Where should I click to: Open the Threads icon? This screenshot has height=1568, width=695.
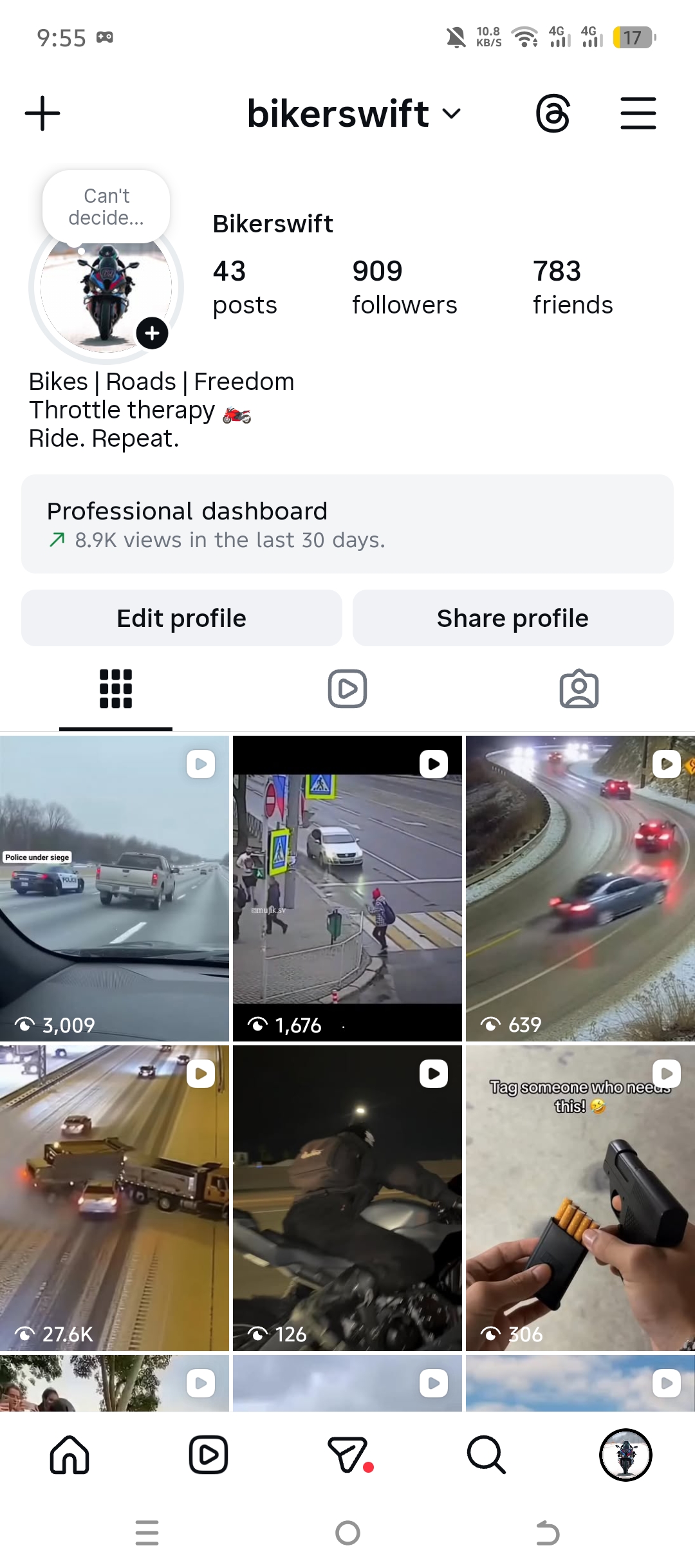tap(553, 114)
